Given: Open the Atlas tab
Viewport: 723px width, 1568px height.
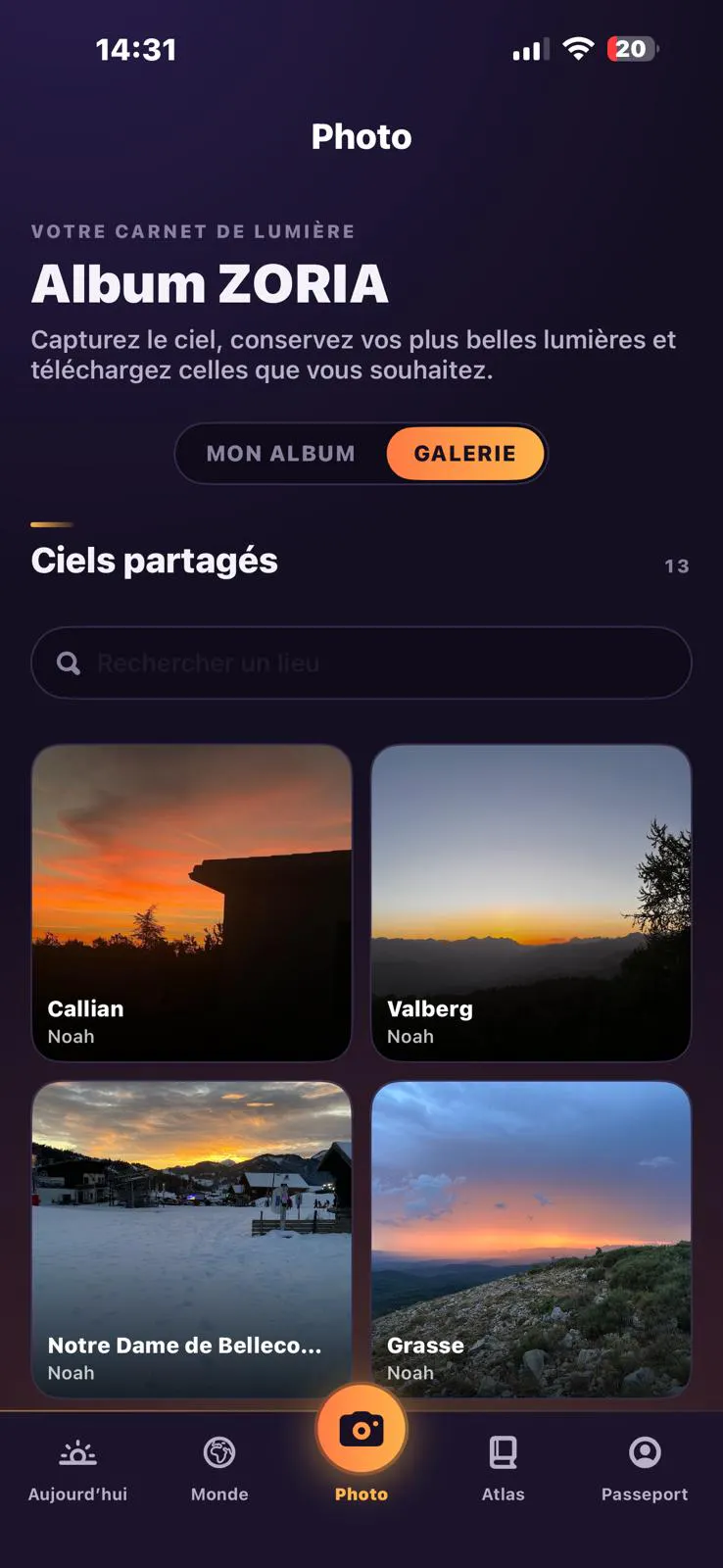Looking at the screenshot, I should point(504,1470).
